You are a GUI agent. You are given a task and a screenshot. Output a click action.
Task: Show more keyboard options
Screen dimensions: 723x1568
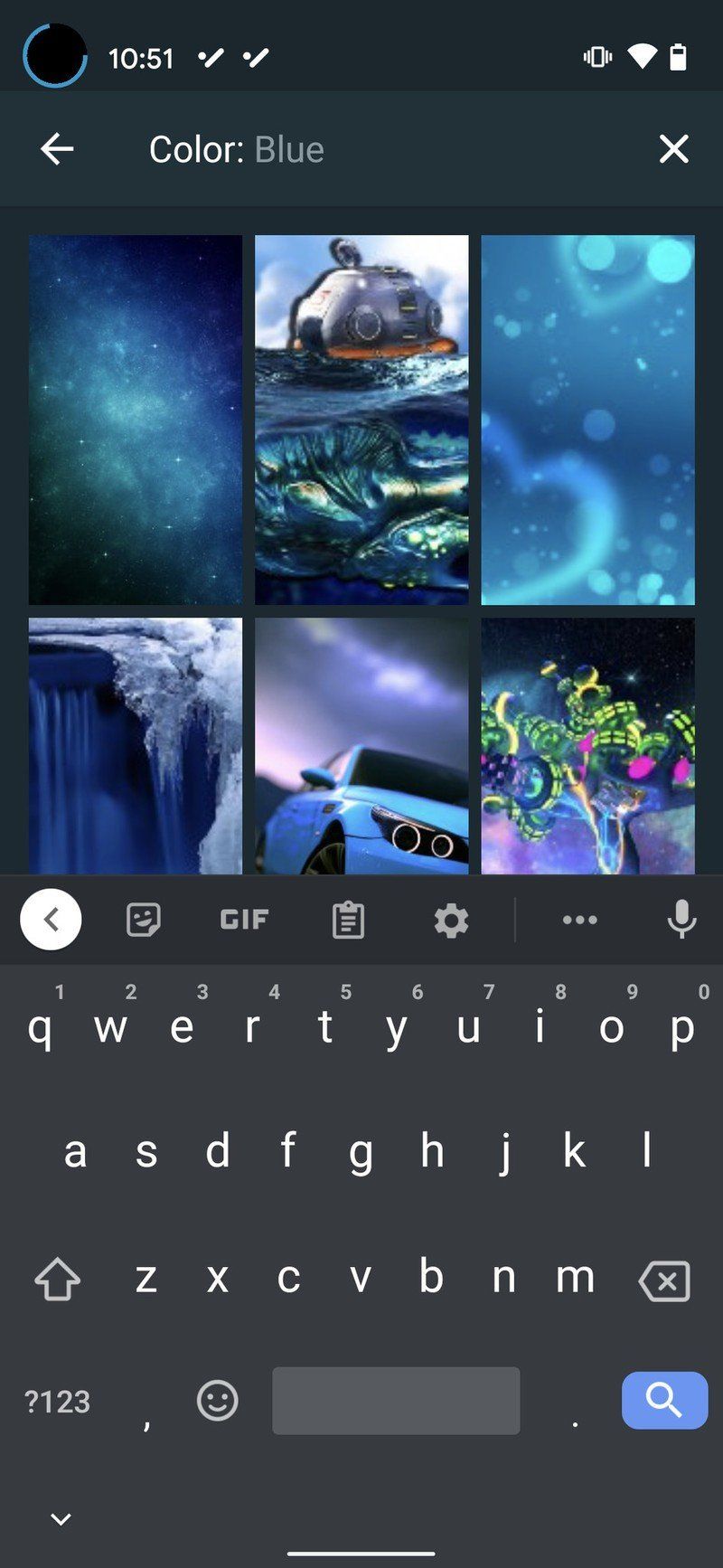point(579,920)
